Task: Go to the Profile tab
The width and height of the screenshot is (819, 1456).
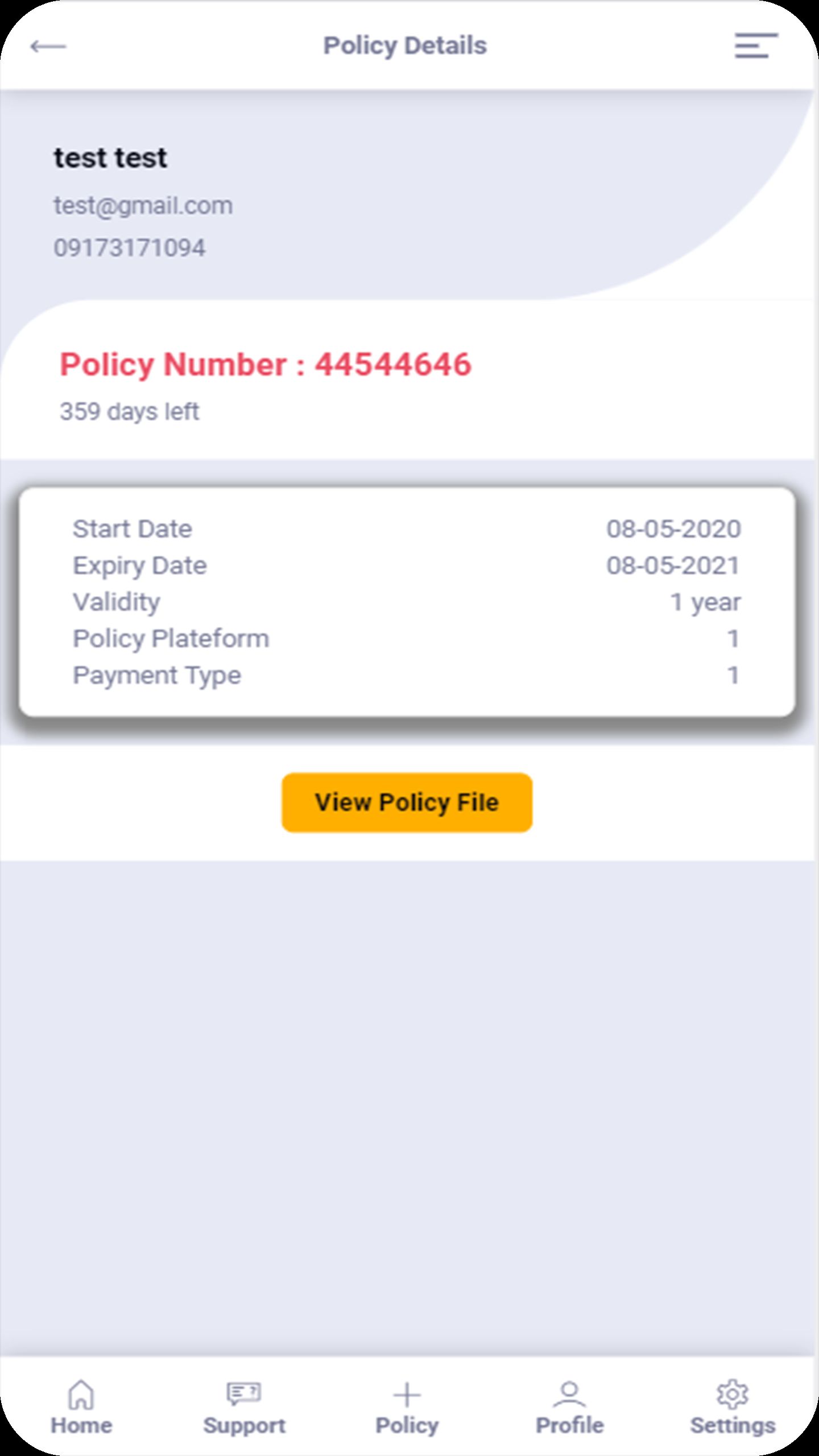Action: point(569,1407)
